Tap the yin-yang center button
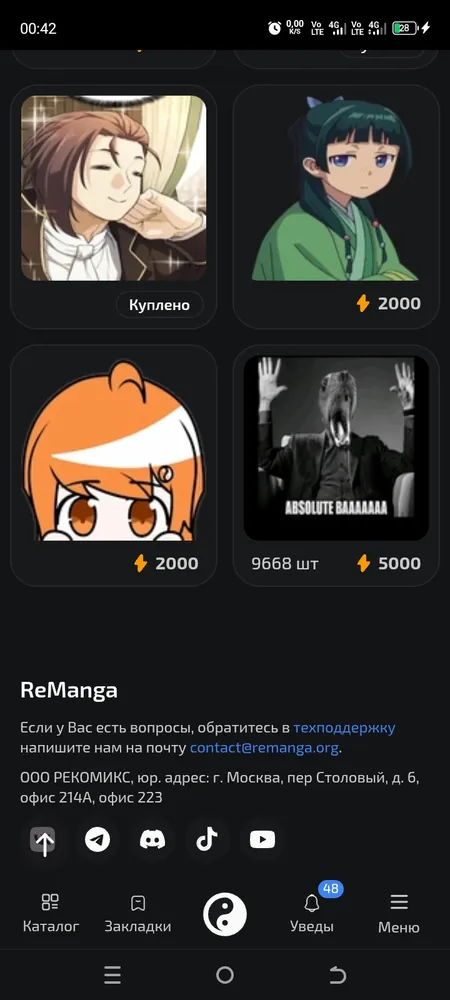The width and height of the screenshot is (450, 1000). point(225,914)
